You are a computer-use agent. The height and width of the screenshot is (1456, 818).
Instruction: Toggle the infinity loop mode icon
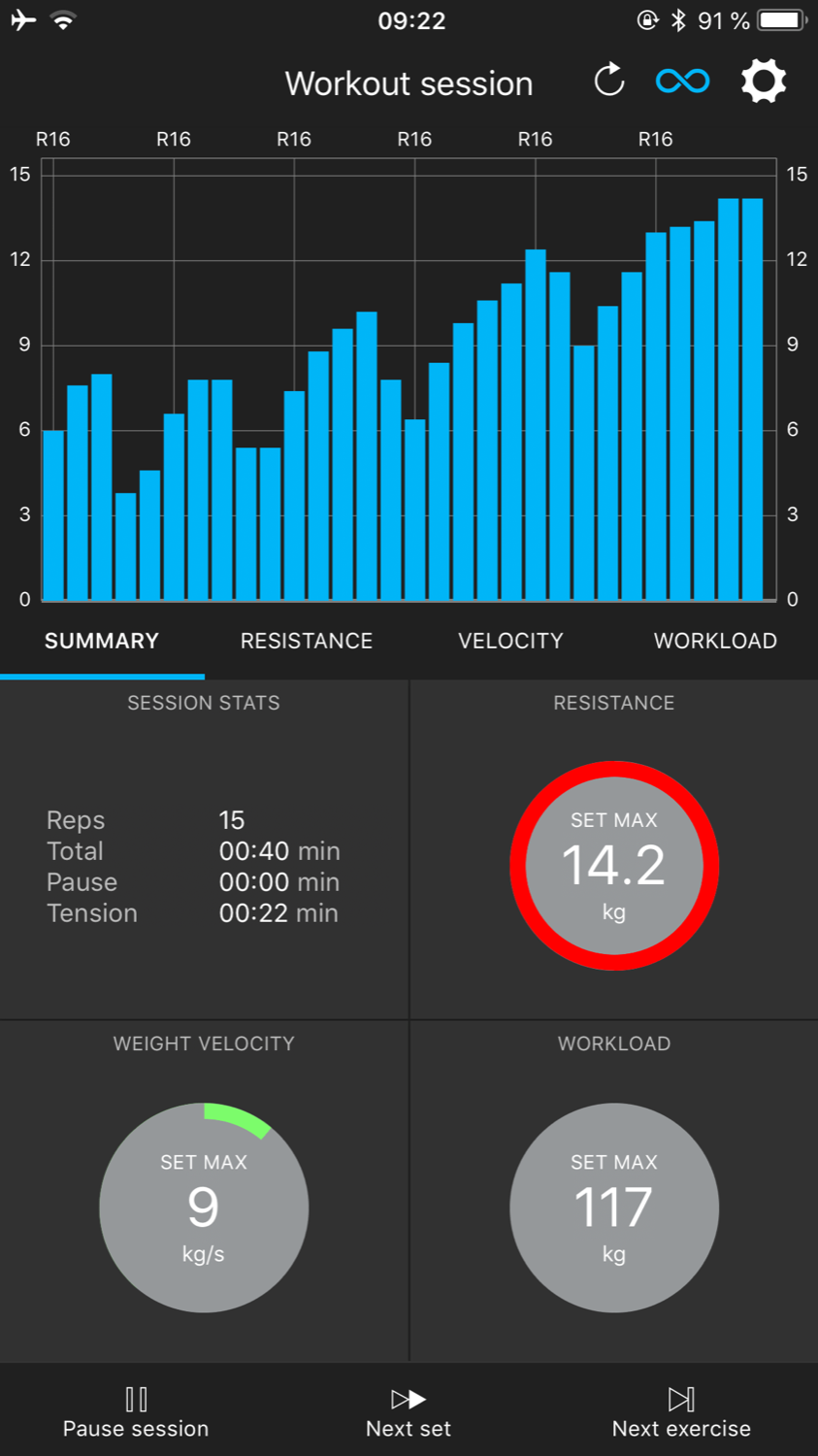coord(682,81)
